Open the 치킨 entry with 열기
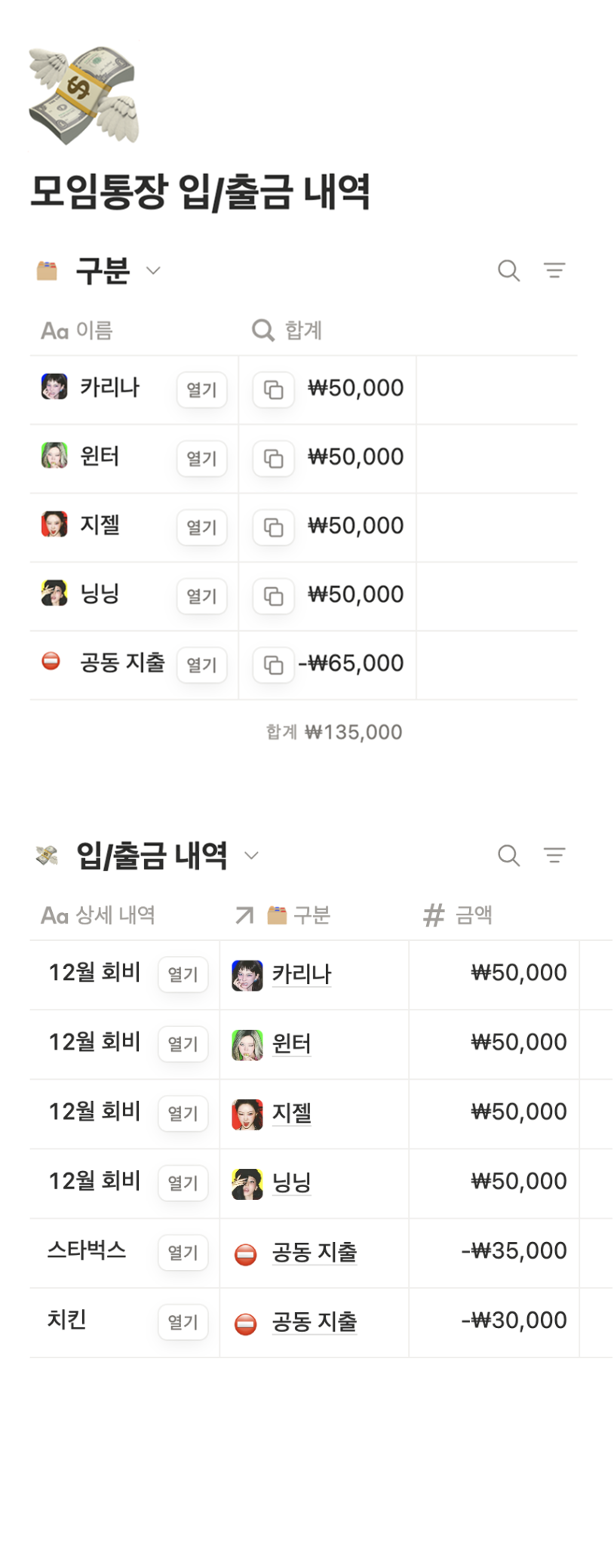614x1568 pixels. click(x=183, y=1322)
